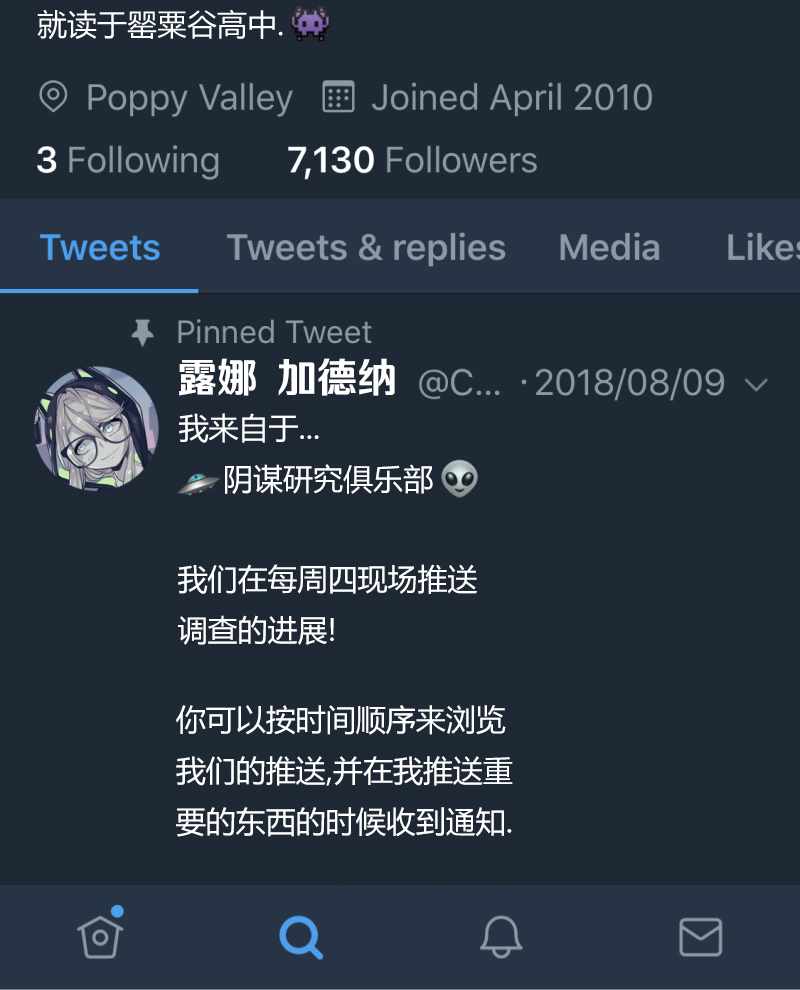Switch to the Tweets & replies tab
This screenshot has height=990, width=800.
[x=366, y=248]
